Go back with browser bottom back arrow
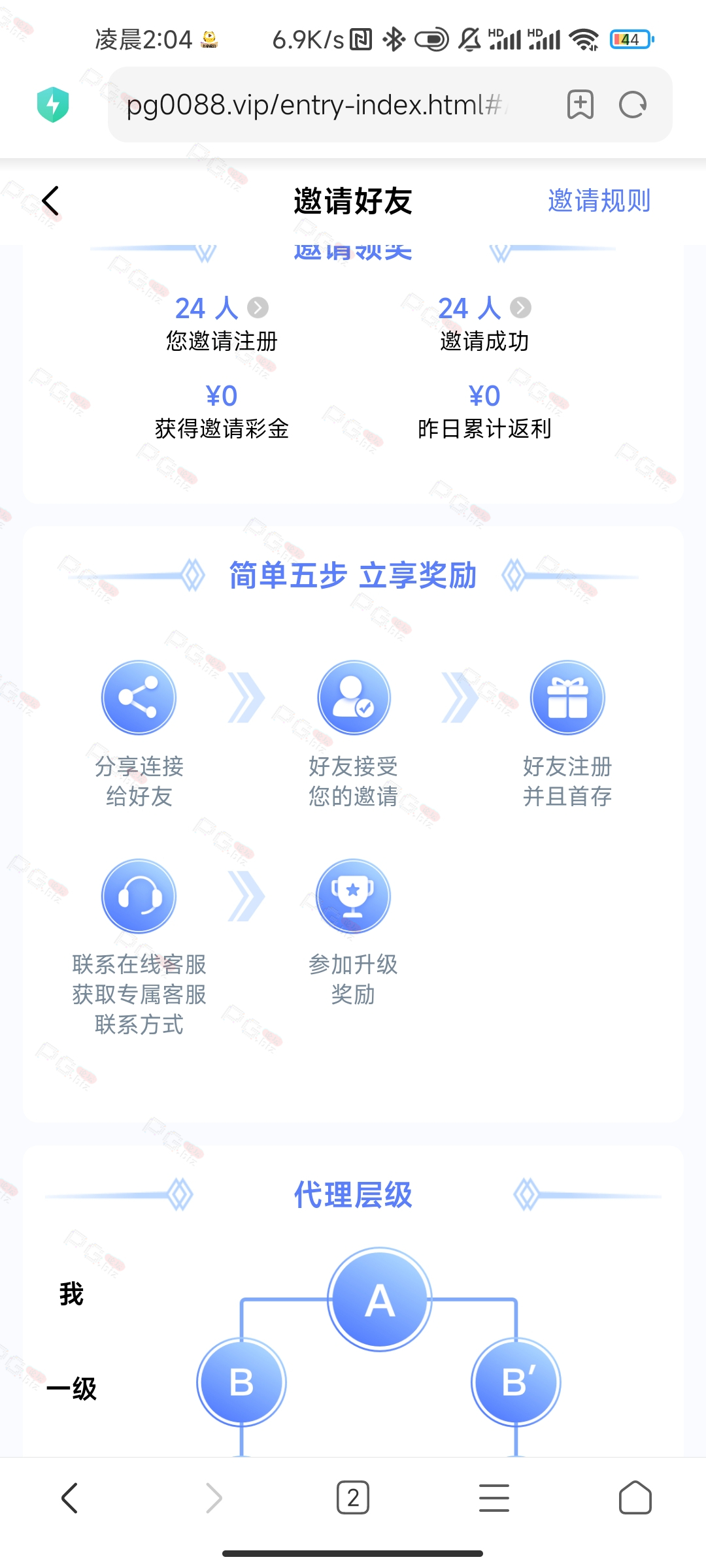Image resolution: width=706 pixels, height=1568 pixels. (x=70, y=1497)
